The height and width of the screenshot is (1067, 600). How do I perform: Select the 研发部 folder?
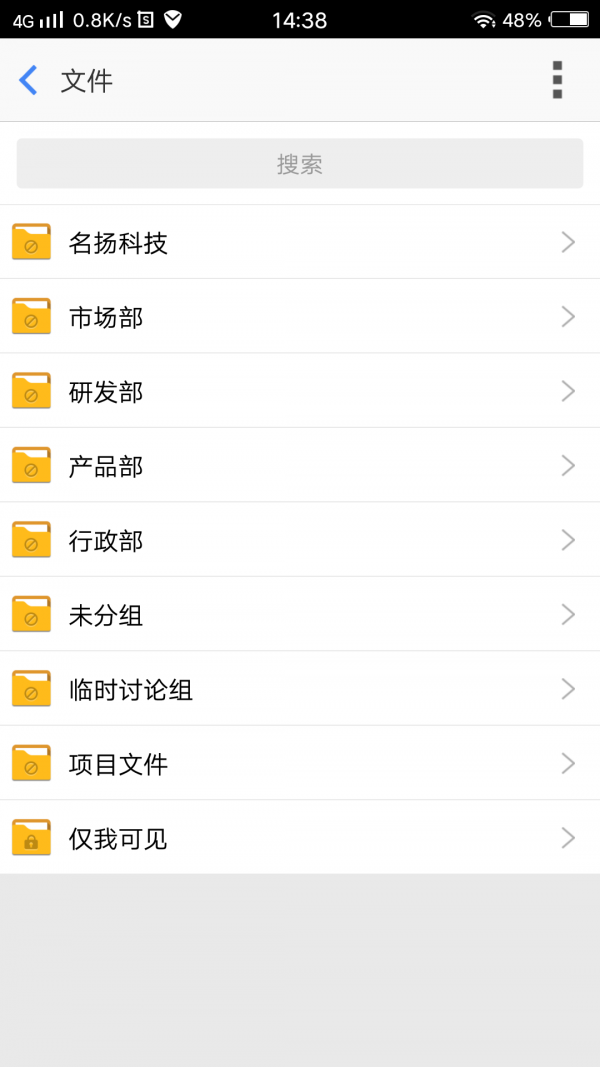coord(300,391)
